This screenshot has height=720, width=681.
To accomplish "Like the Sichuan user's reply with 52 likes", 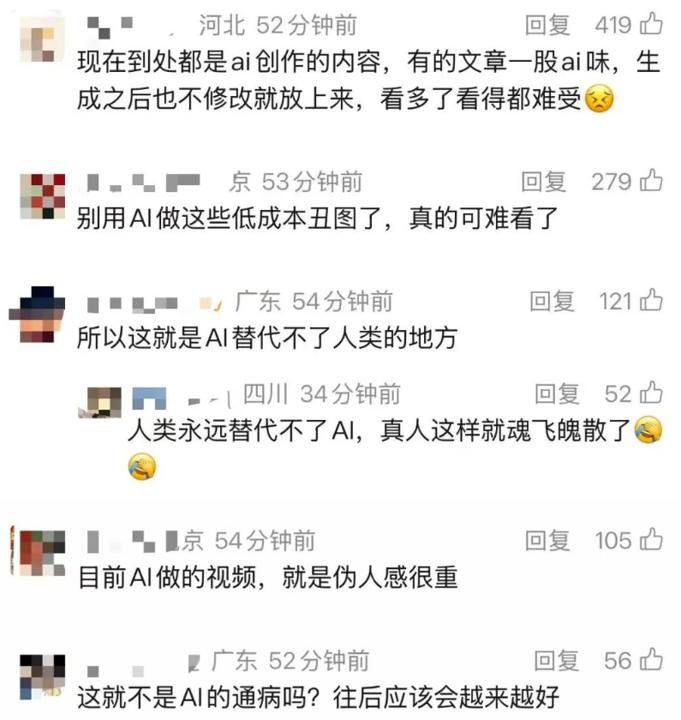I will point(650,393).
